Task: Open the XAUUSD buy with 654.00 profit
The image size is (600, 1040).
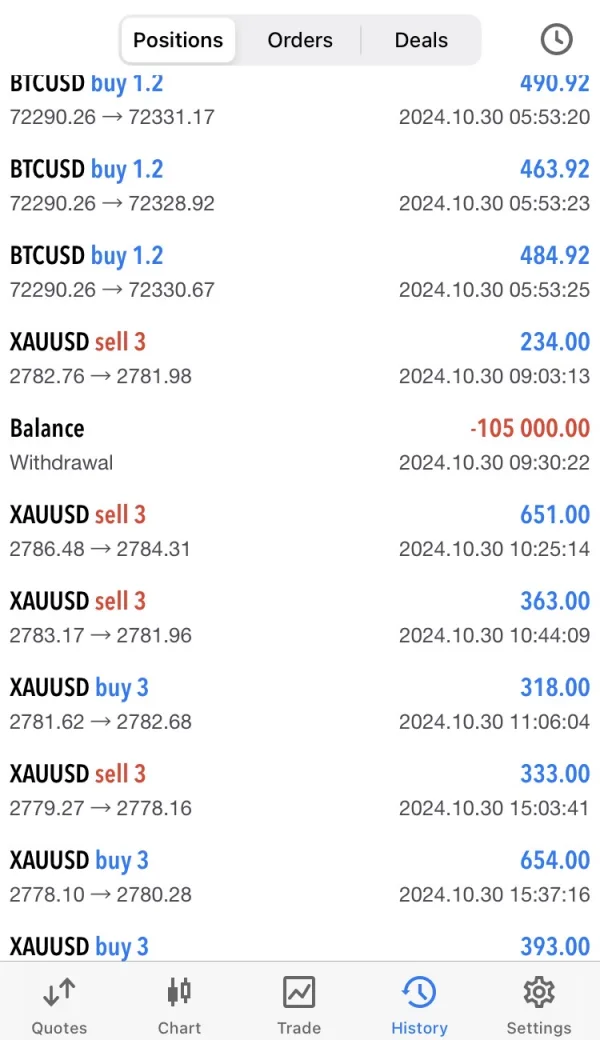Action: coord(300,876)
